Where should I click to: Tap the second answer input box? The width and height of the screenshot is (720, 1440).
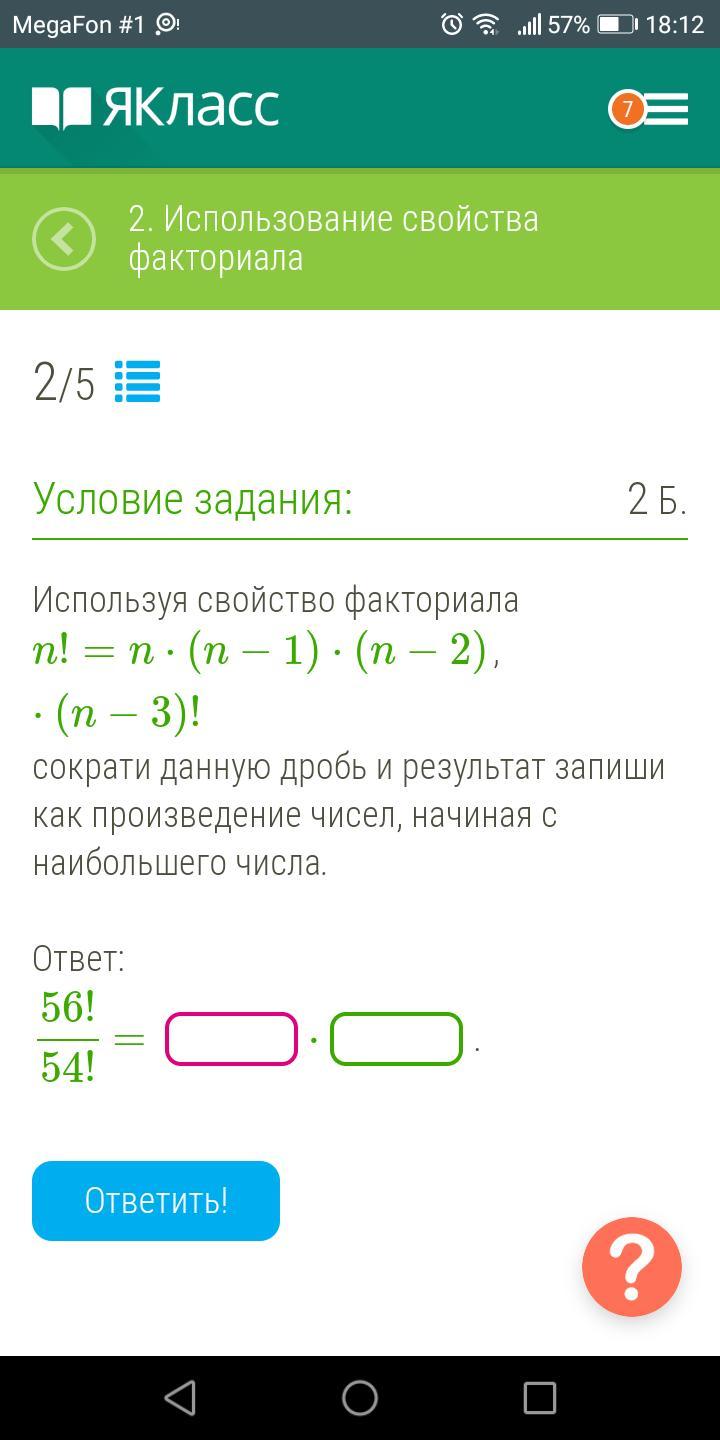pos(396,1039)
